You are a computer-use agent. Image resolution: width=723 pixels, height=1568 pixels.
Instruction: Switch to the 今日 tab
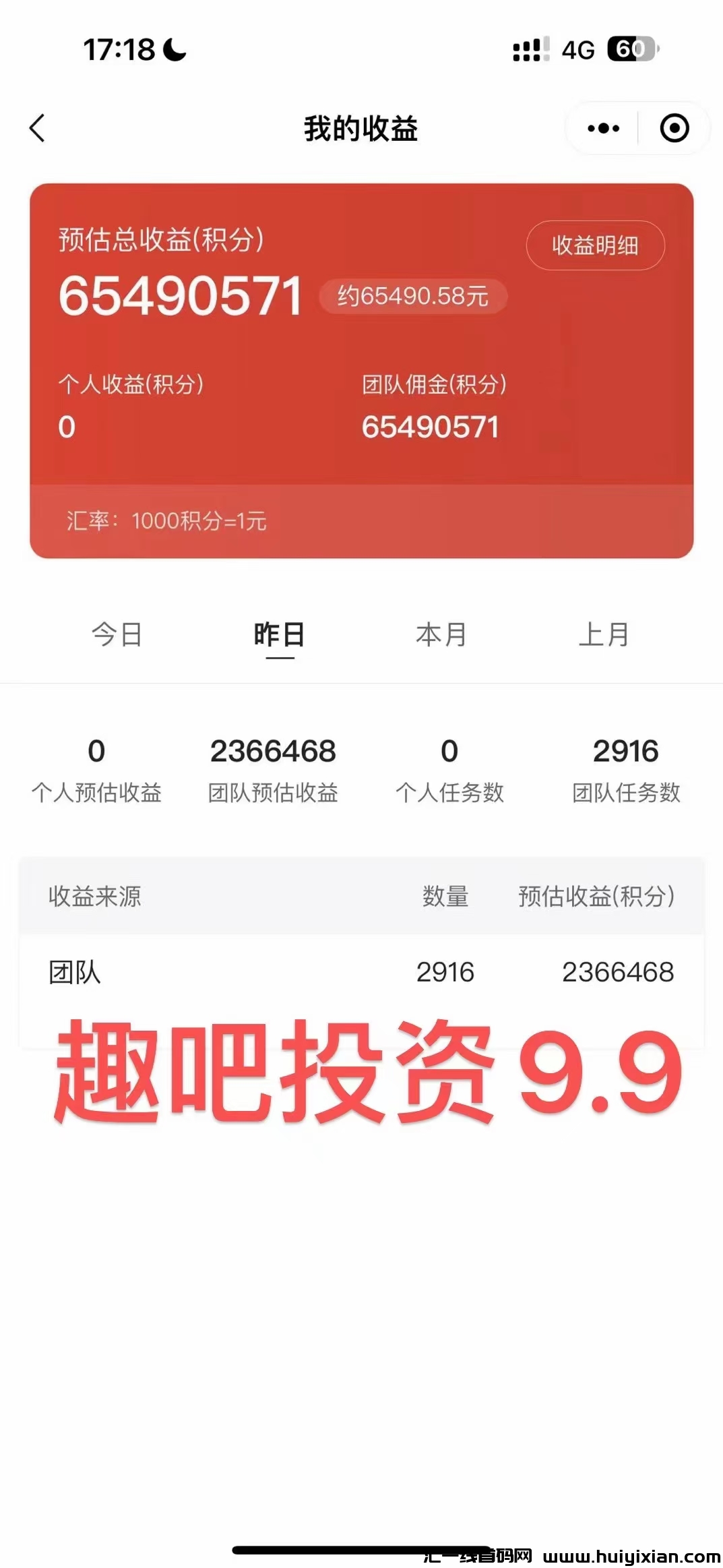115,634
